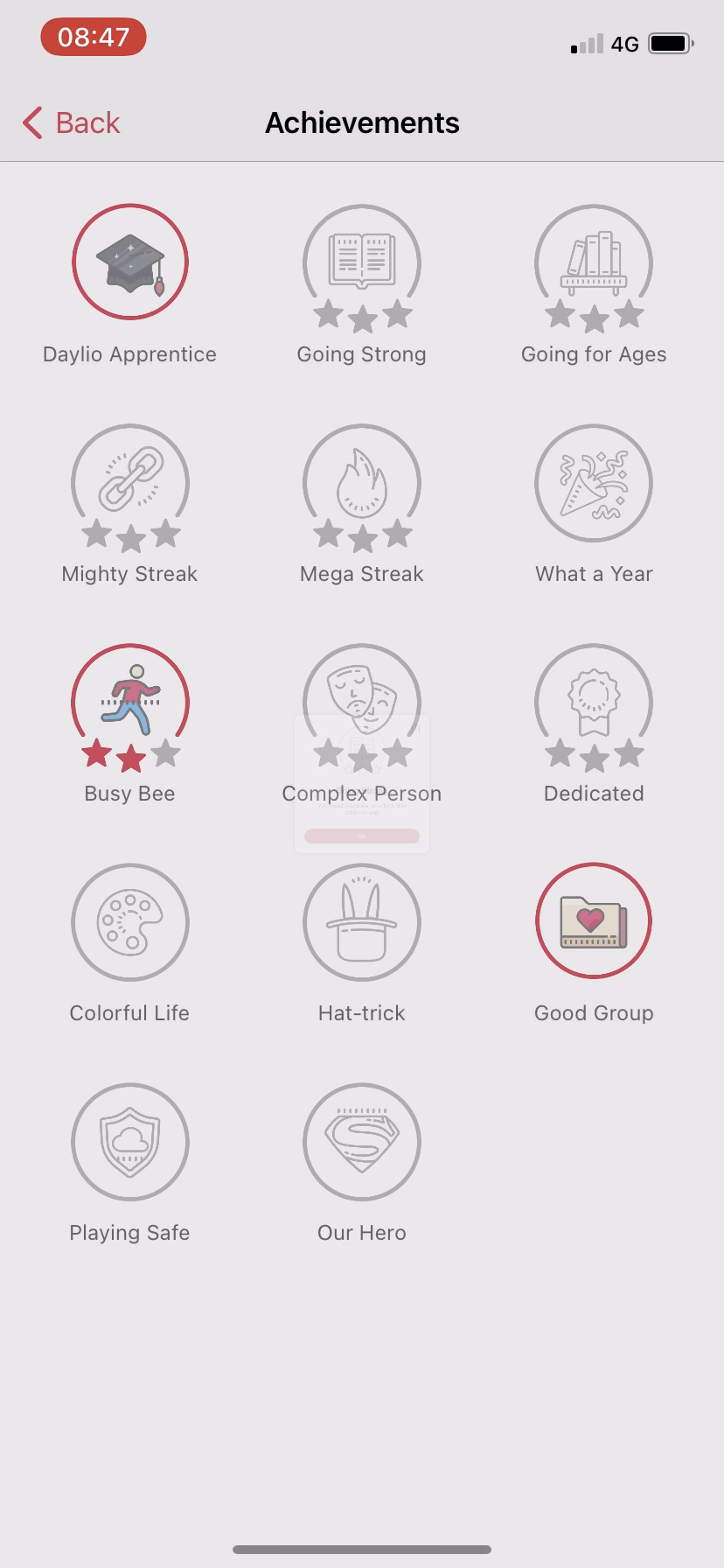The width and height of the screenshot is (724, 1568).
Task: View the What a Year party popper badge
Action: tap(594, 484)
